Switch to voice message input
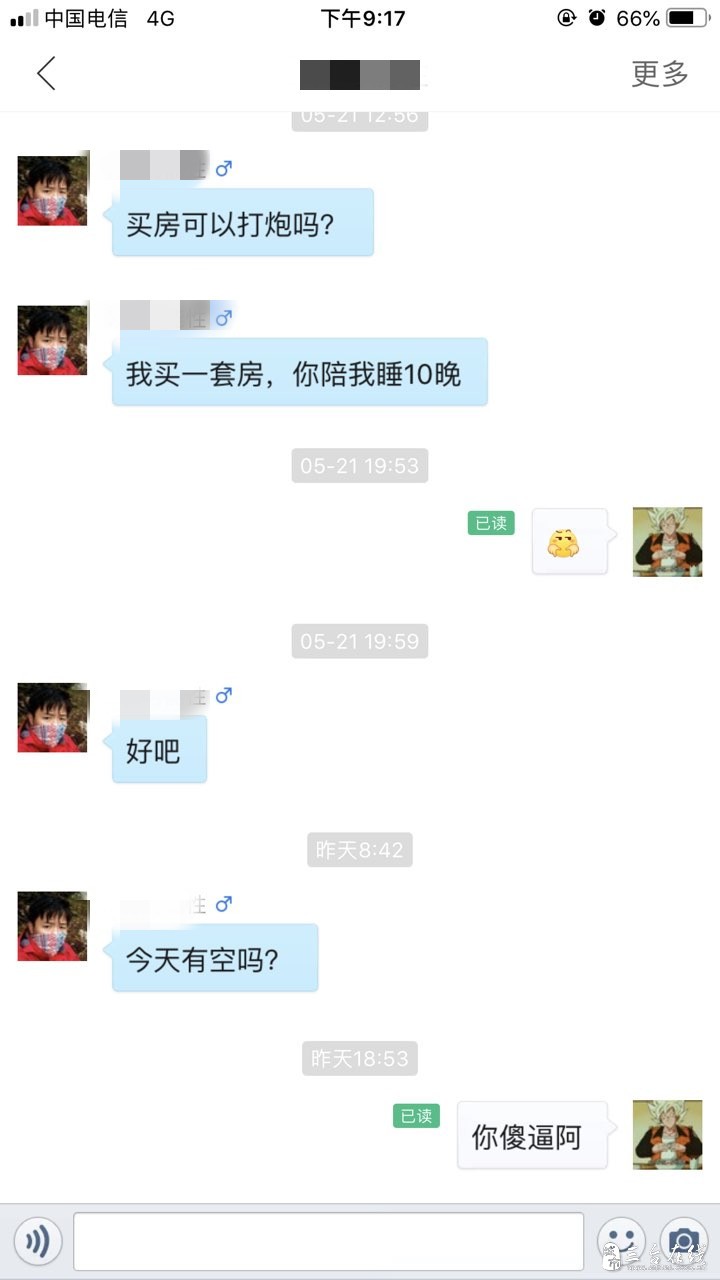 click(38, 1241)
